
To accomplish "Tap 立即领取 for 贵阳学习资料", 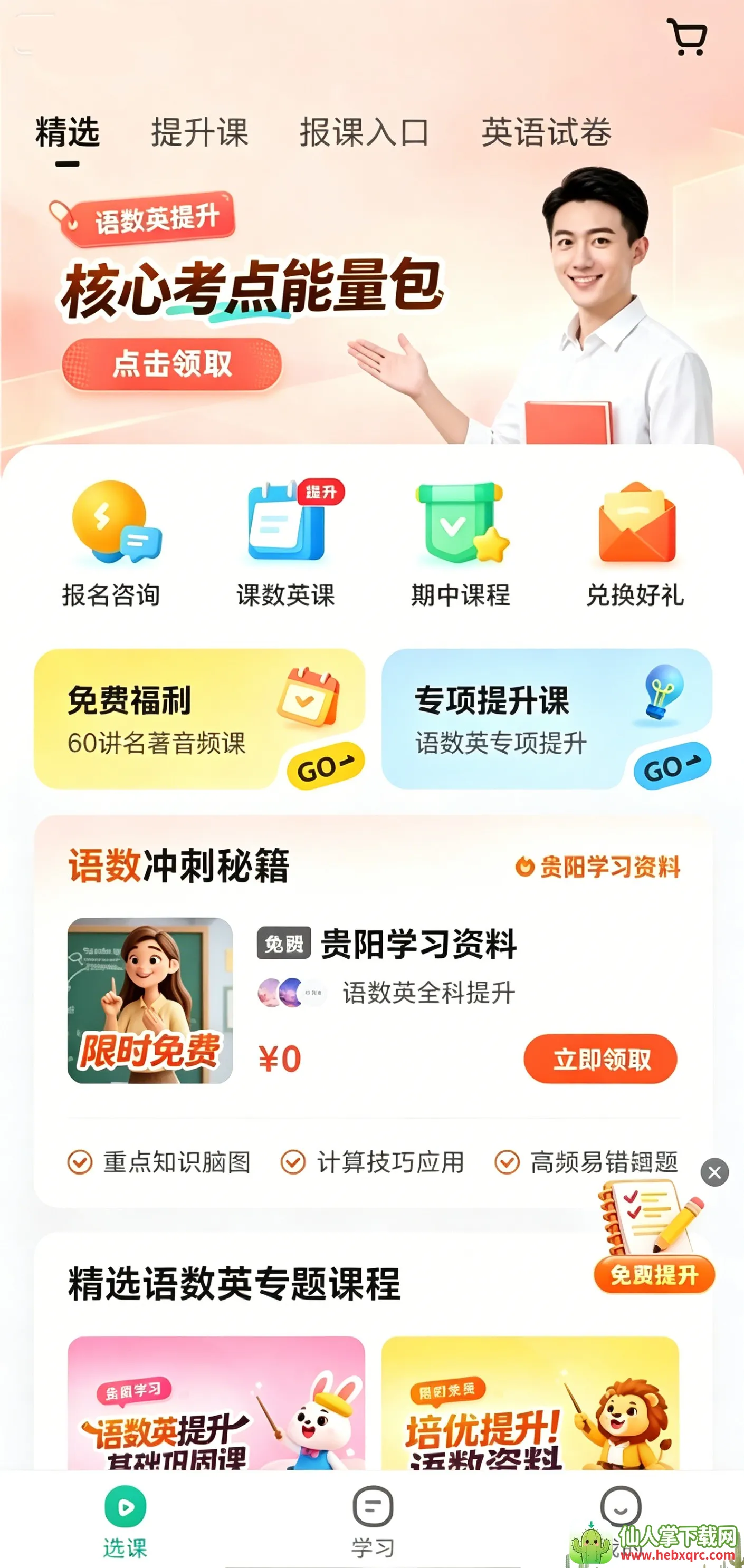I will (600, 1059).
